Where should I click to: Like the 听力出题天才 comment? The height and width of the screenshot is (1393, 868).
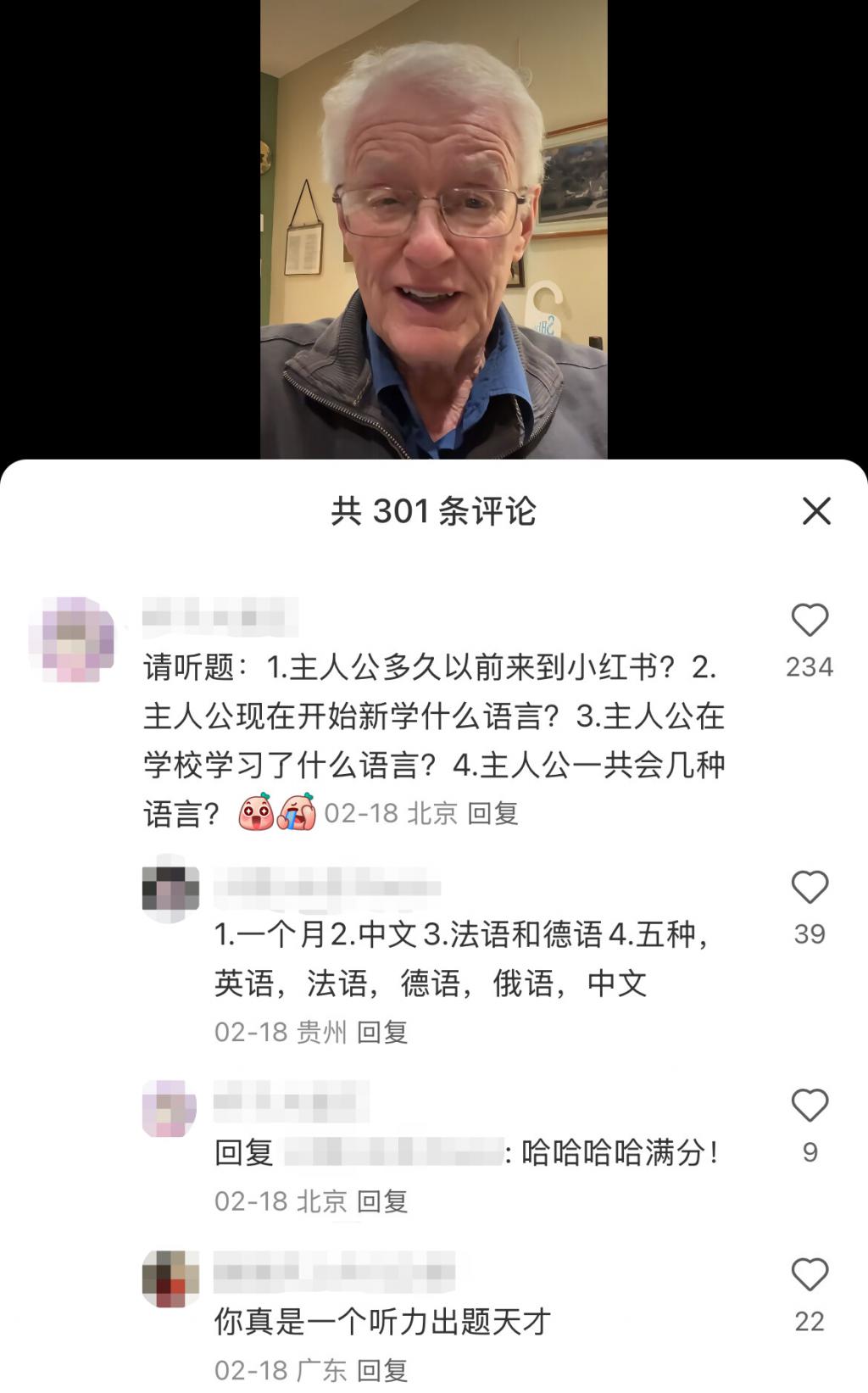click(810, 1276)
